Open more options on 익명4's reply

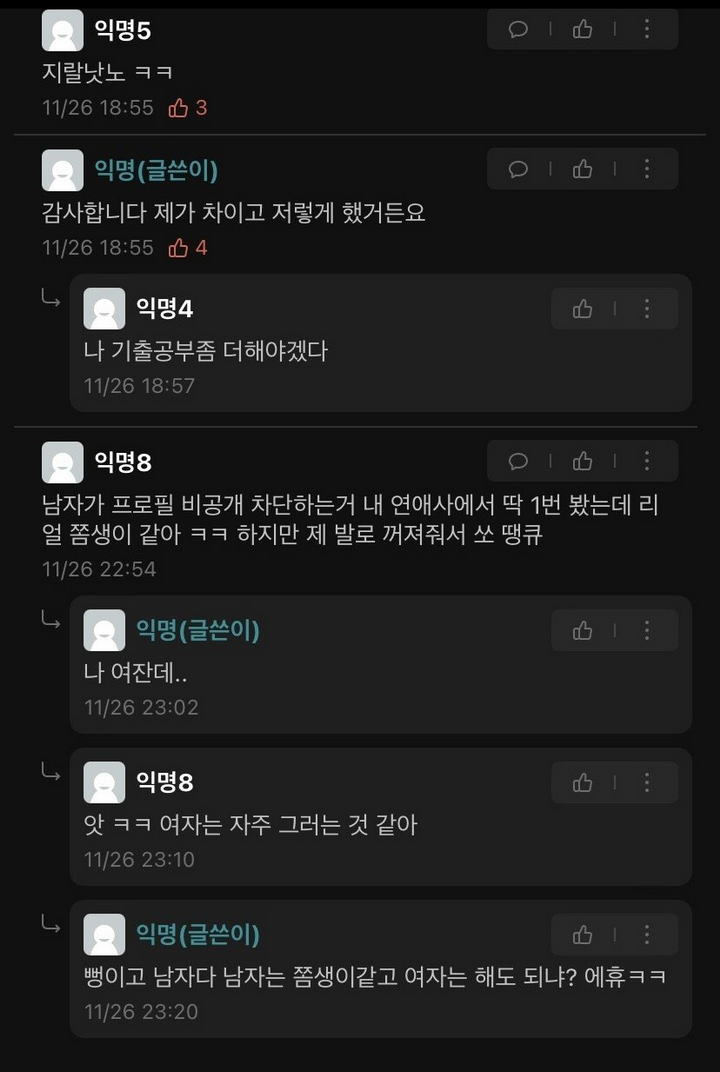(646, 309)
